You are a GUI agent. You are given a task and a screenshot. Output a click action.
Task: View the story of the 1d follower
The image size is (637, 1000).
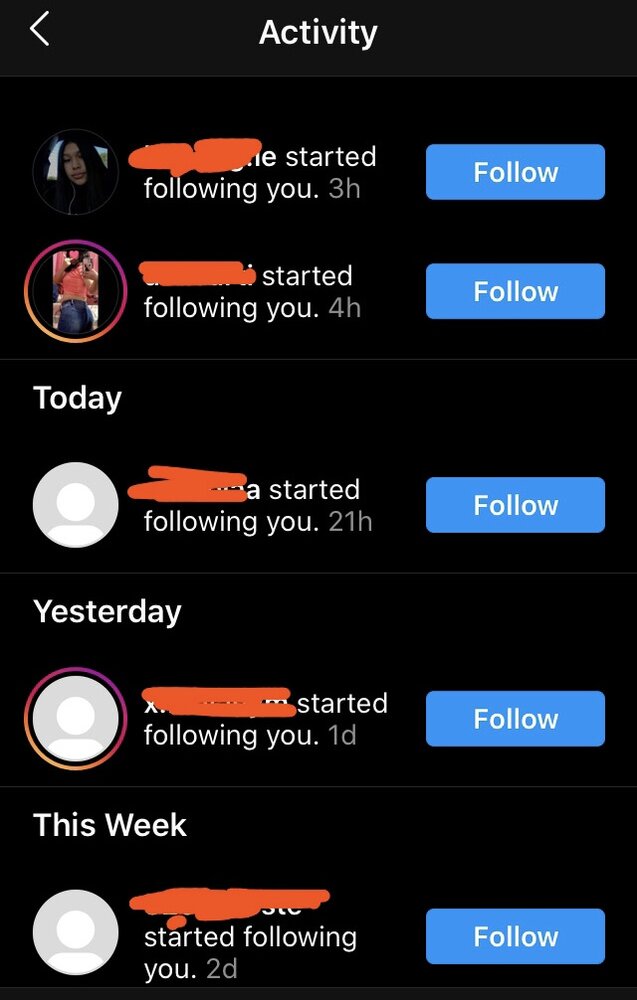(x=75, y=719)
